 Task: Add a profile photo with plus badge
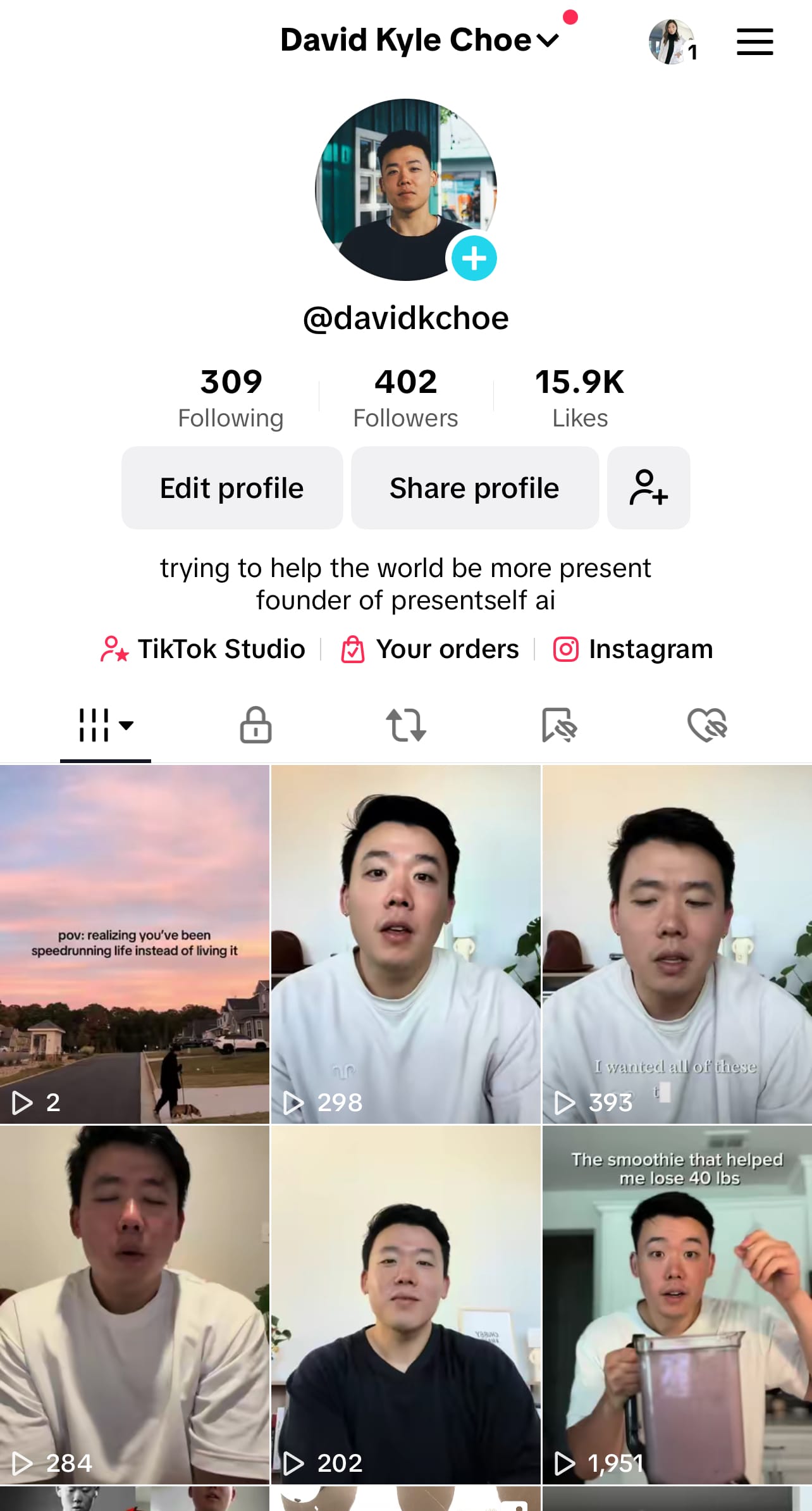(x=474, y=258)
